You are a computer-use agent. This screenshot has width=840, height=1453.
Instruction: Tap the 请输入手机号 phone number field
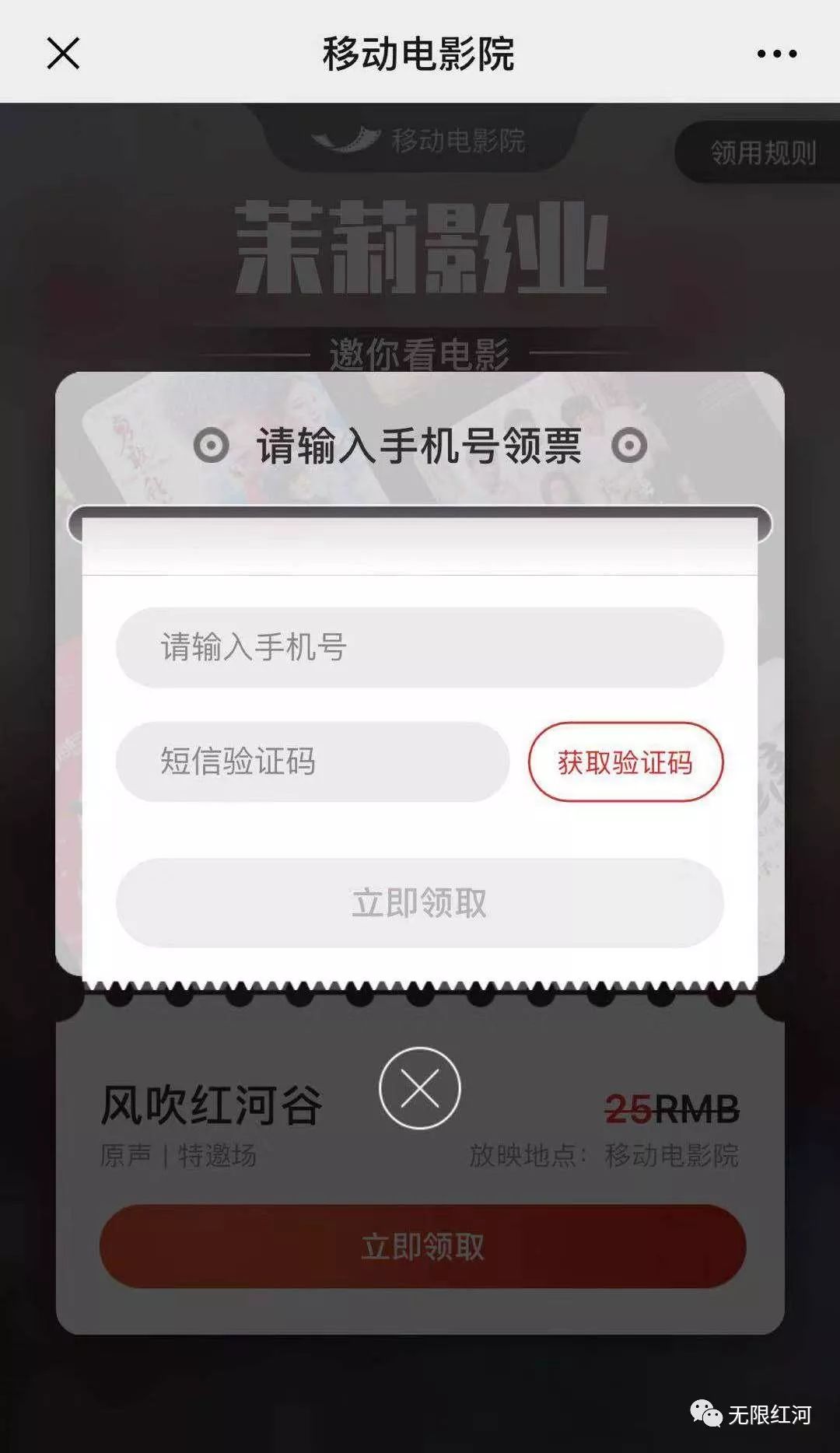click(x=420, y=647)
